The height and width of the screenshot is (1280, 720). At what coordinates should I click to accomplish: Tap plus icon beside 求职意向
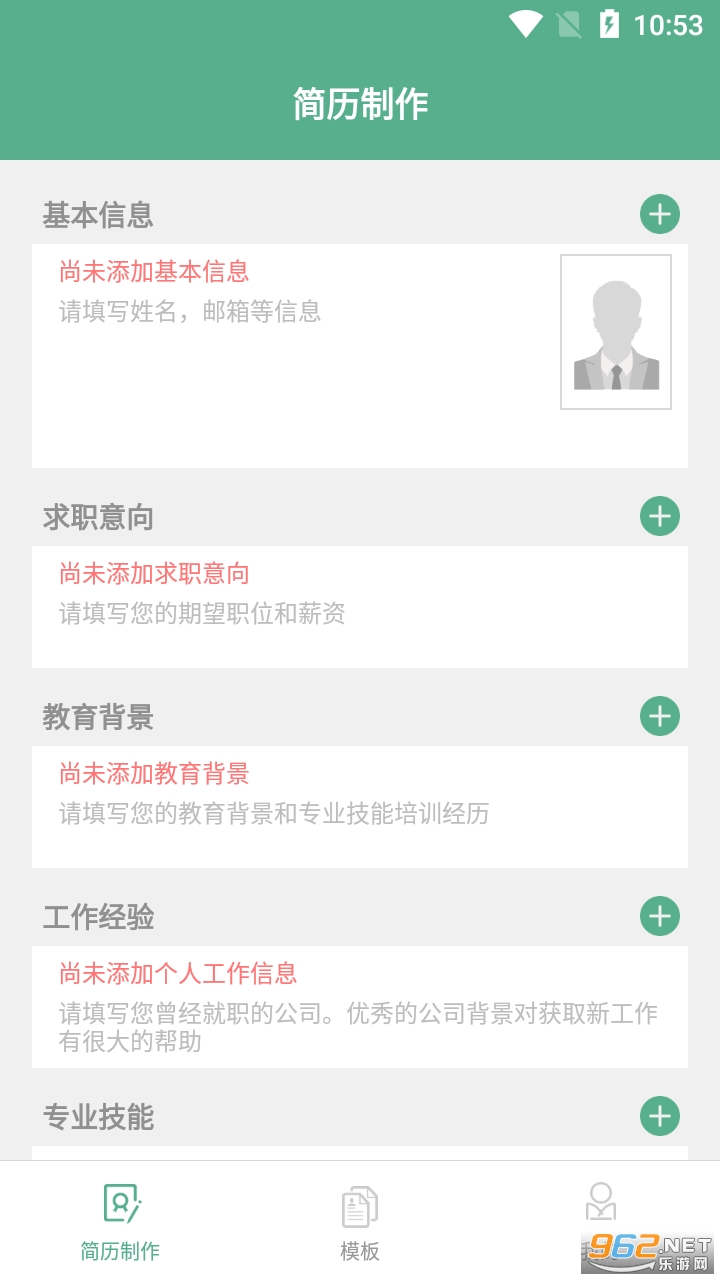click(659, 516)
